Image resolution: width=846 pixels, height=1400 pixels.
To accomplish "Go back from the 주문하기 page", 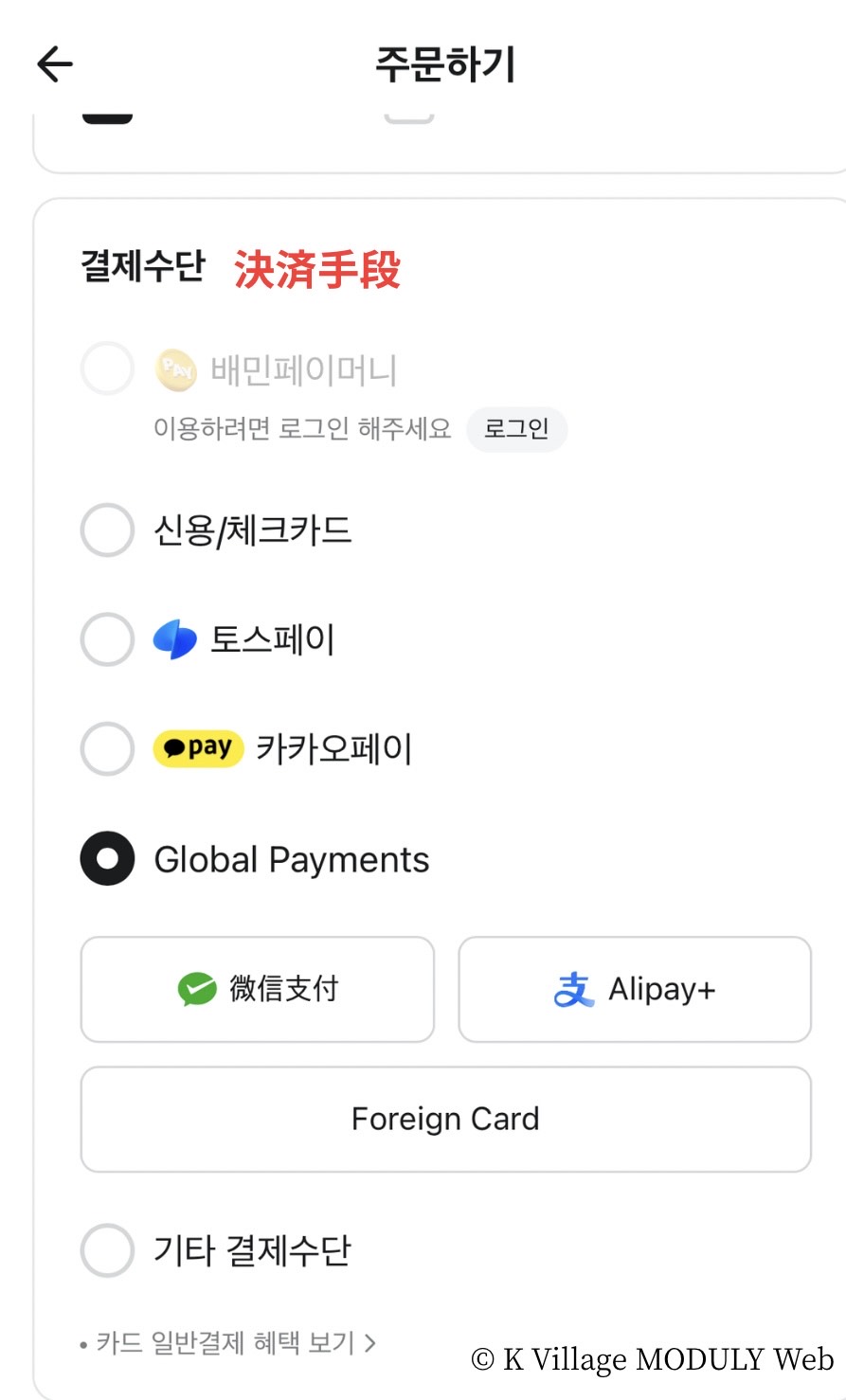I will click(x=55, y=64).
